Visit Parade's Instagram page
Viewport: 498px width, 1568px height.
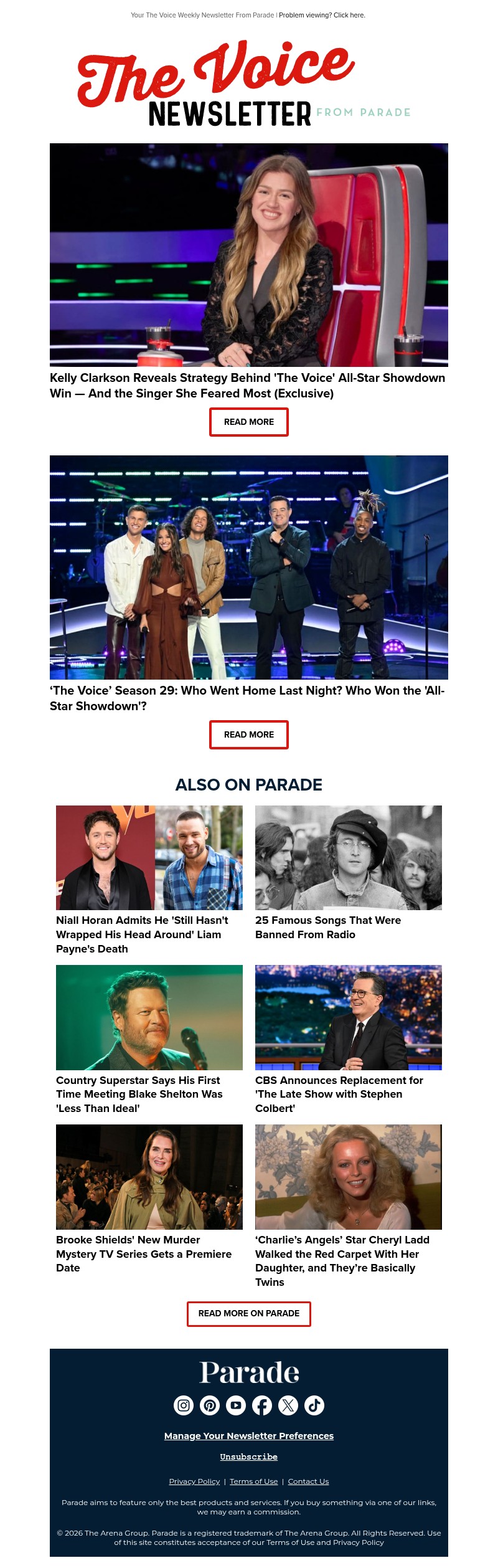click(x=184, y=1405)
